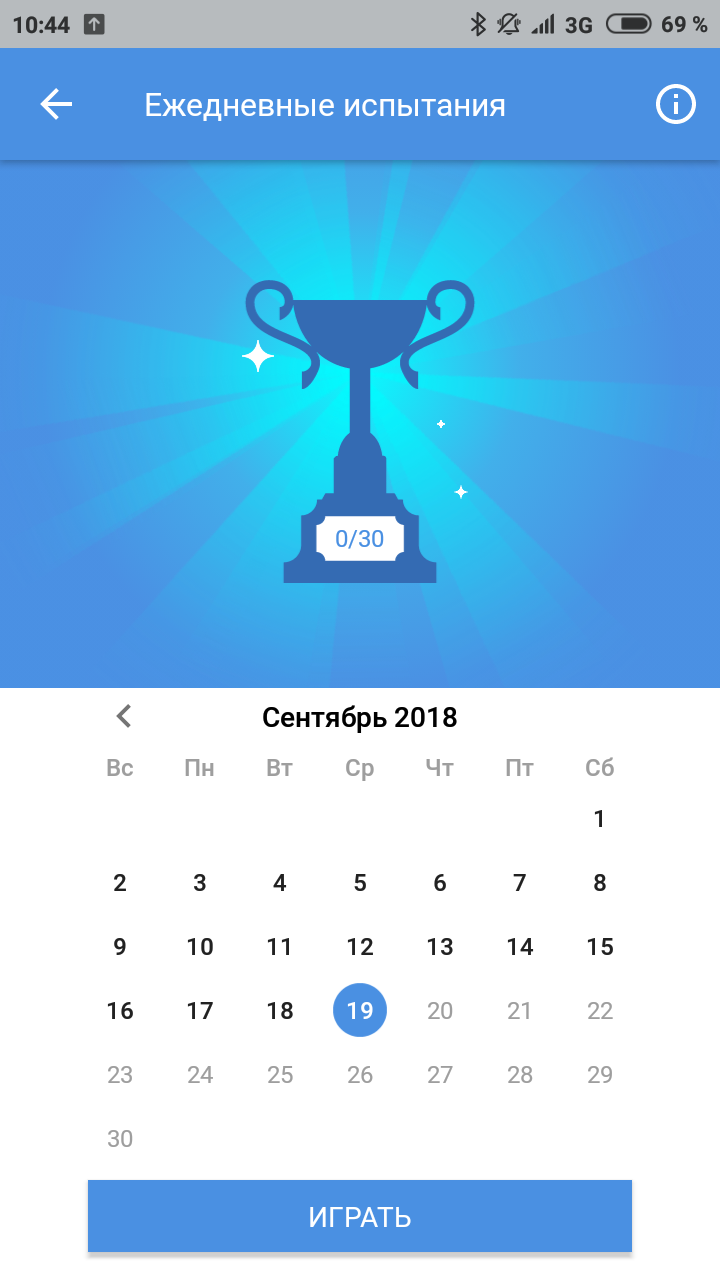Screen dimensions: 720x1280
Task: Select day 16 in the calendar
Action: tap(120, 1011)
